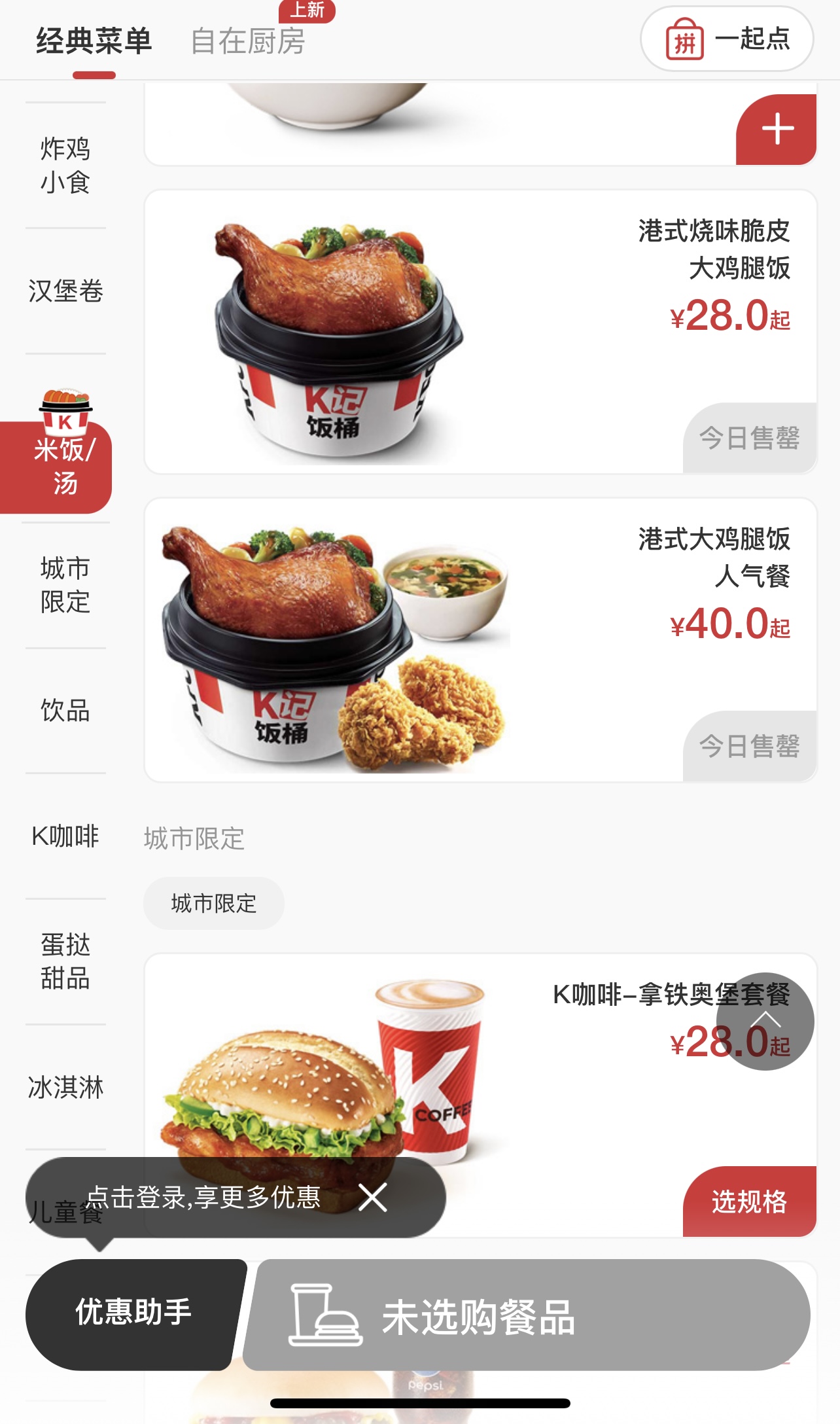Open the 一起点 group order button
This screenshot has height=1424, width=840.
point(727,39)
